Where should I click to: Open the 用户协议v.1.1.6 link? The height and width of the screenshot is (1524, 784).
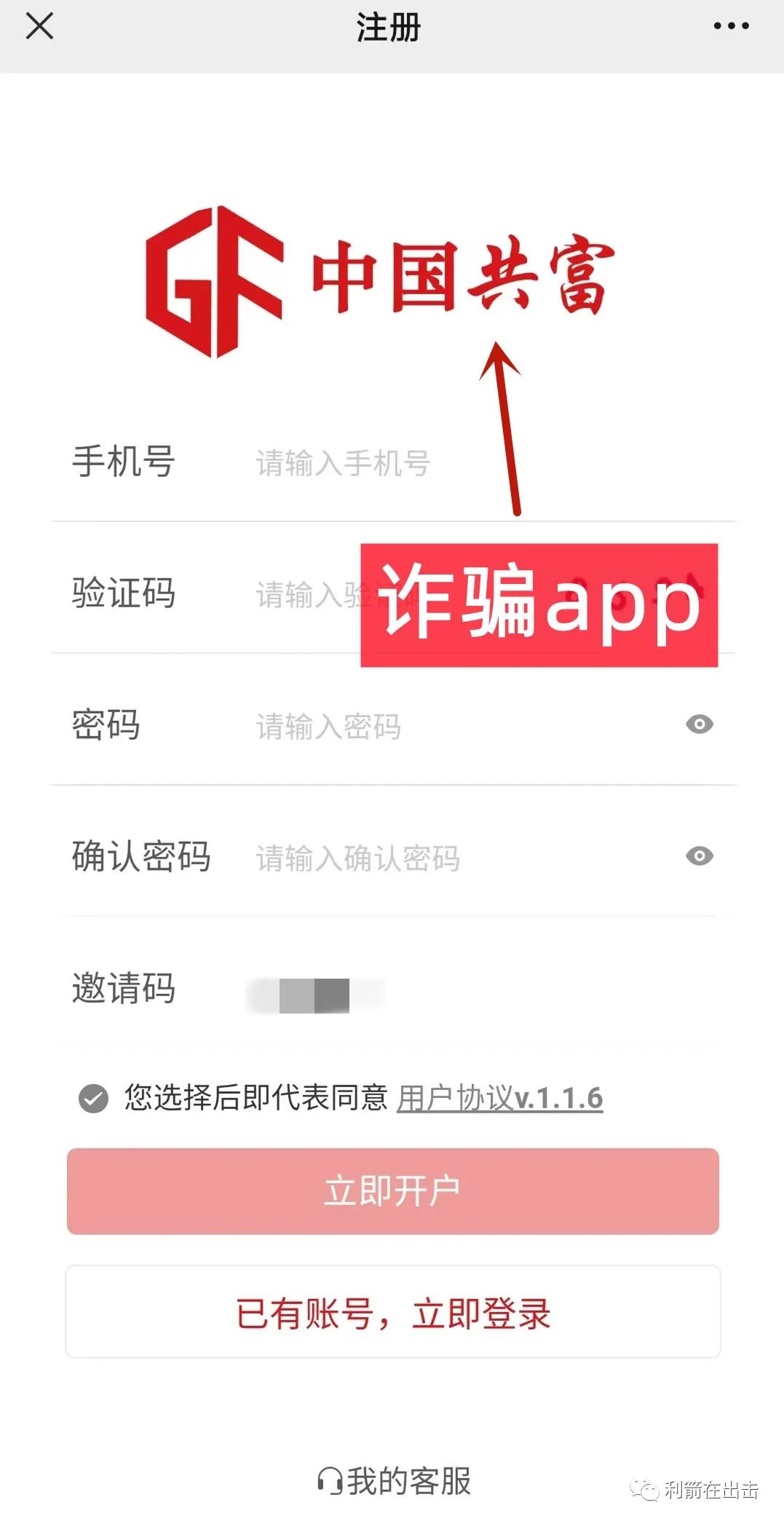coord(499,1098)
